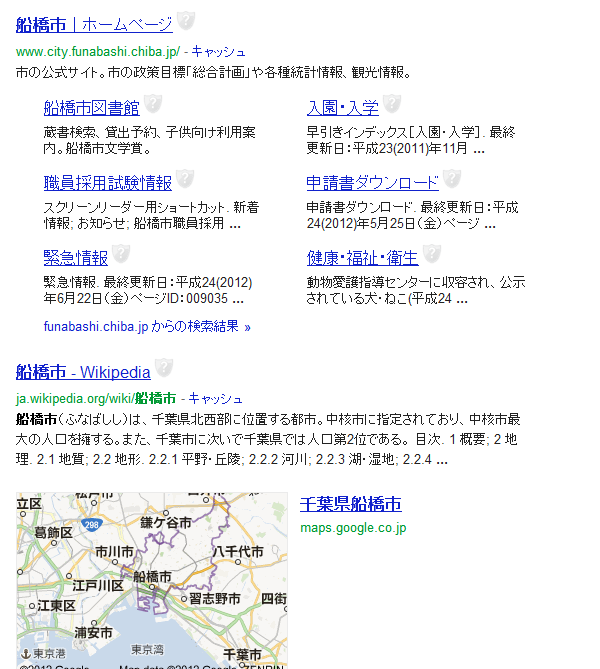Open the 船橋市 Wikipedia result
The height and width of the screenshot is (669, 600).
(x=83, y=373)
